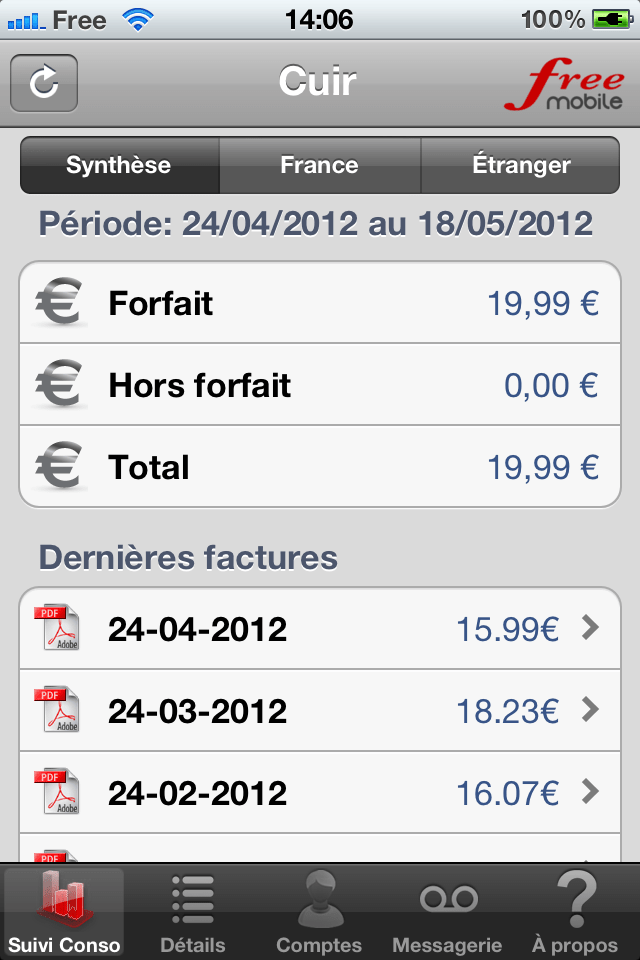
Task: Go to the Détails tab
Action: coord(192,912)
